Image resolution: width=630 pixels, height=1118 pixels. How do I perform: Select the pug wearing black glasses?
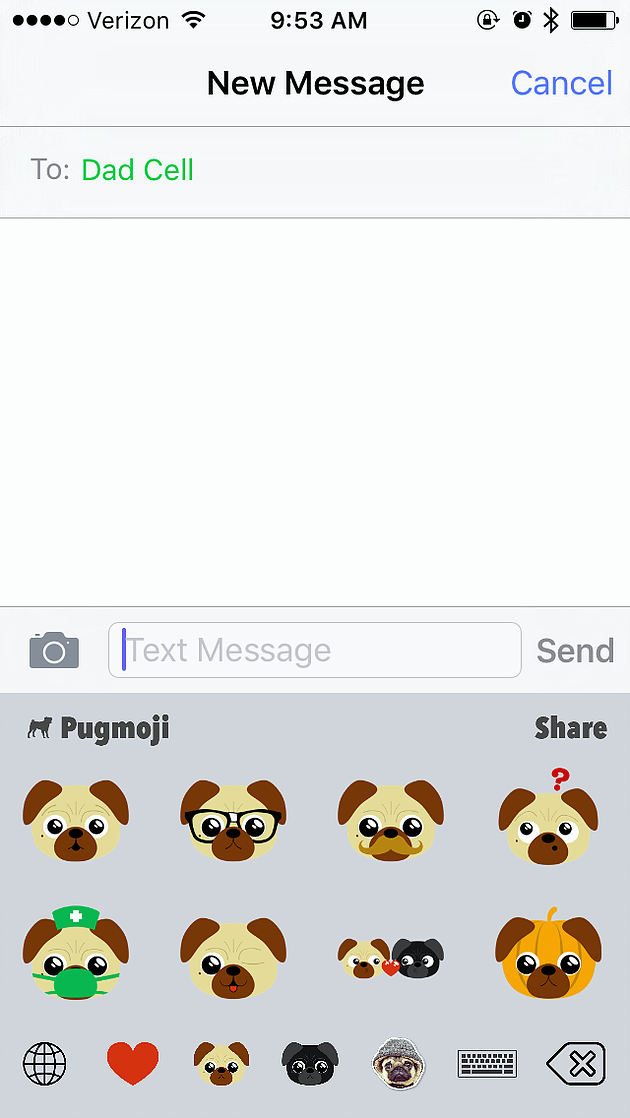pyautogui.click(x=233, y=820)
